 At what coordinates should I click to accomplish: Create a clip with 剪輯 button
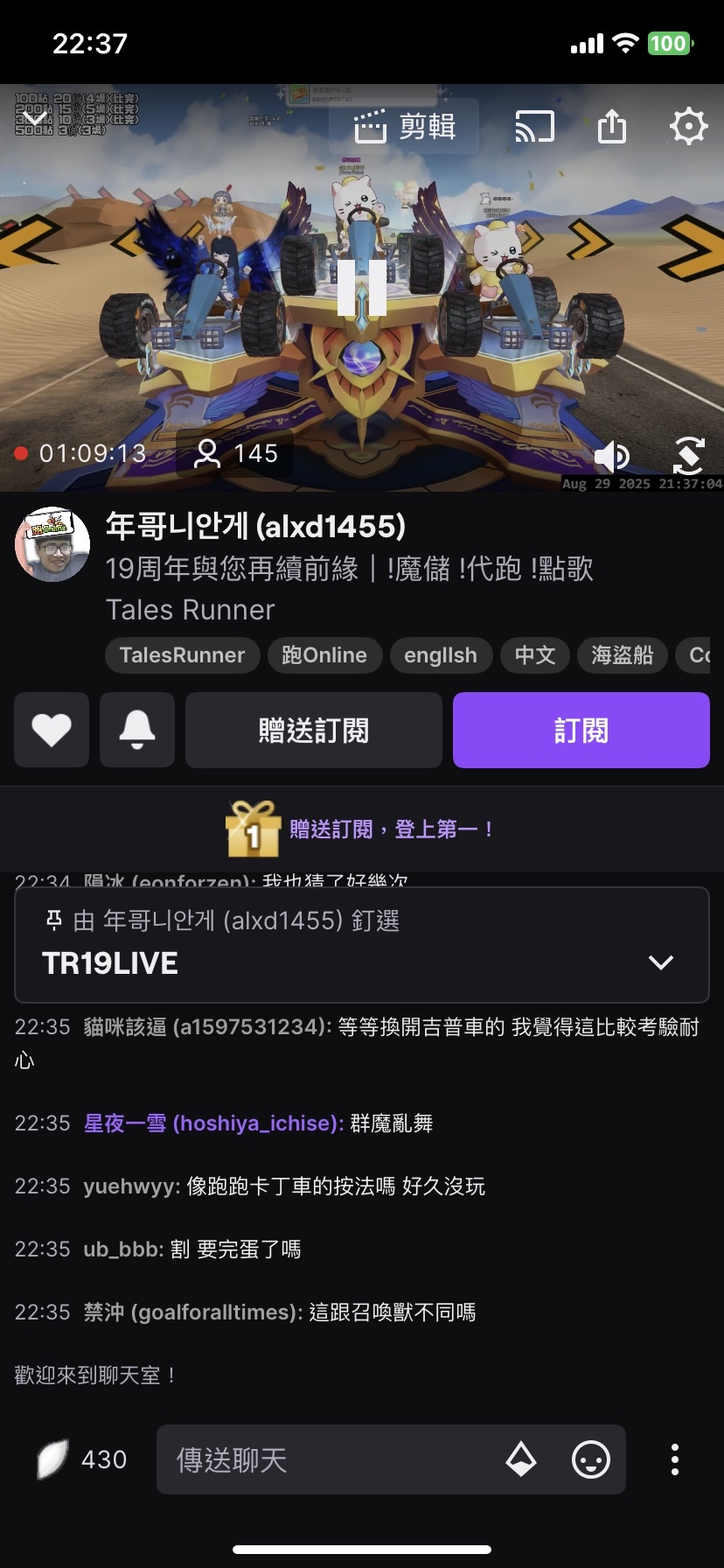(405, 127)
